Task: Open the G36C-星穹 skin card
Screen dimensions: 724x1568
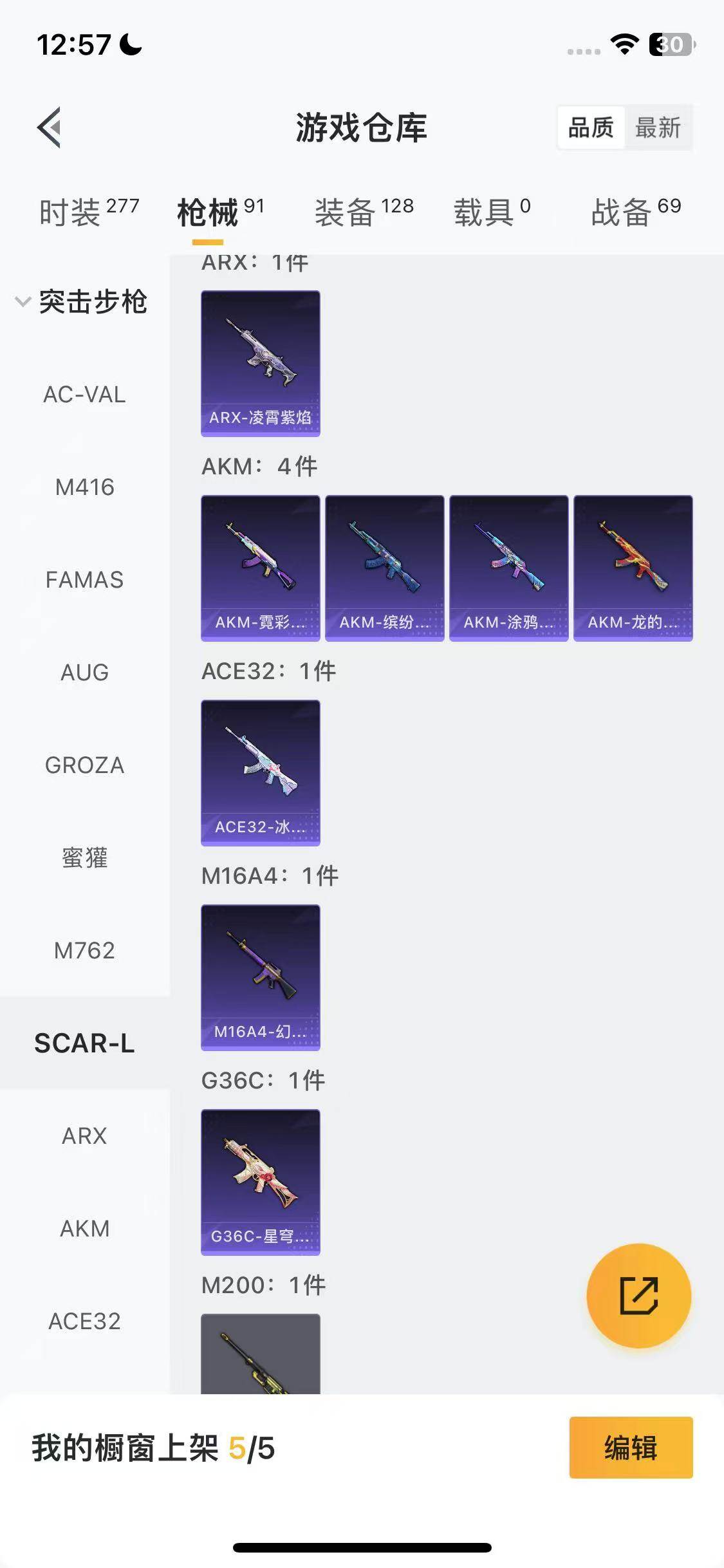Action: coord(261,1182)
